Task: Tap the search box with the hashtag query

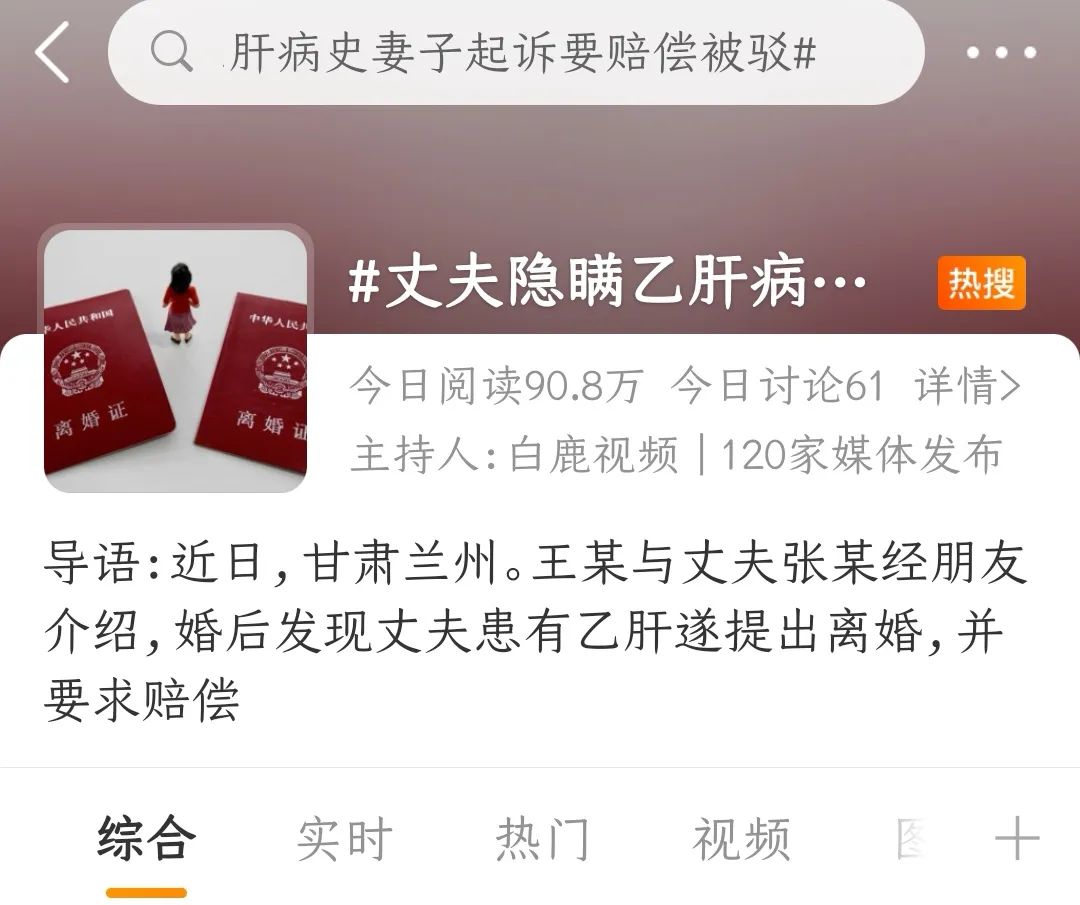Action: pos(516,52)
